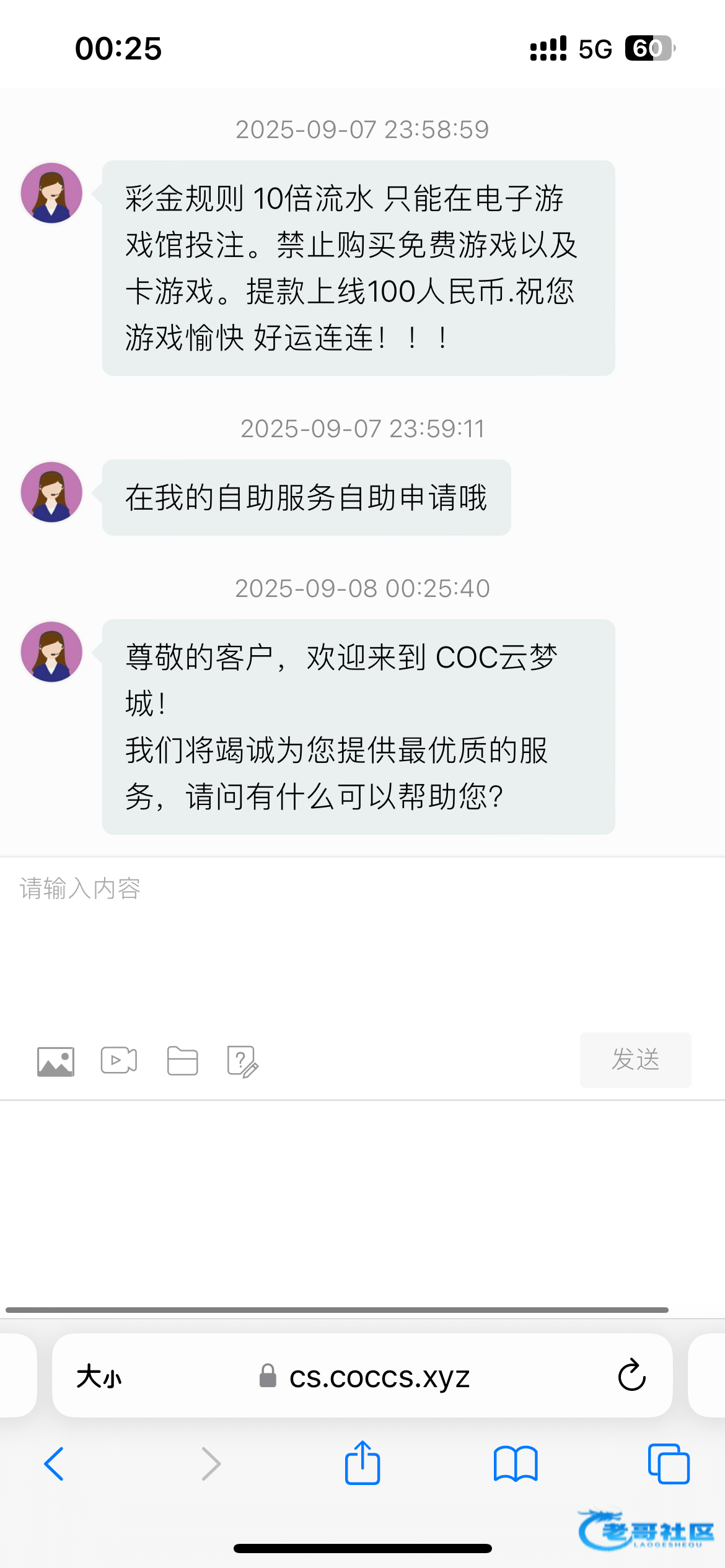This screenshot has width=725, height=1568.
Task: Share the page via share icon
Action: [362, 1463]
